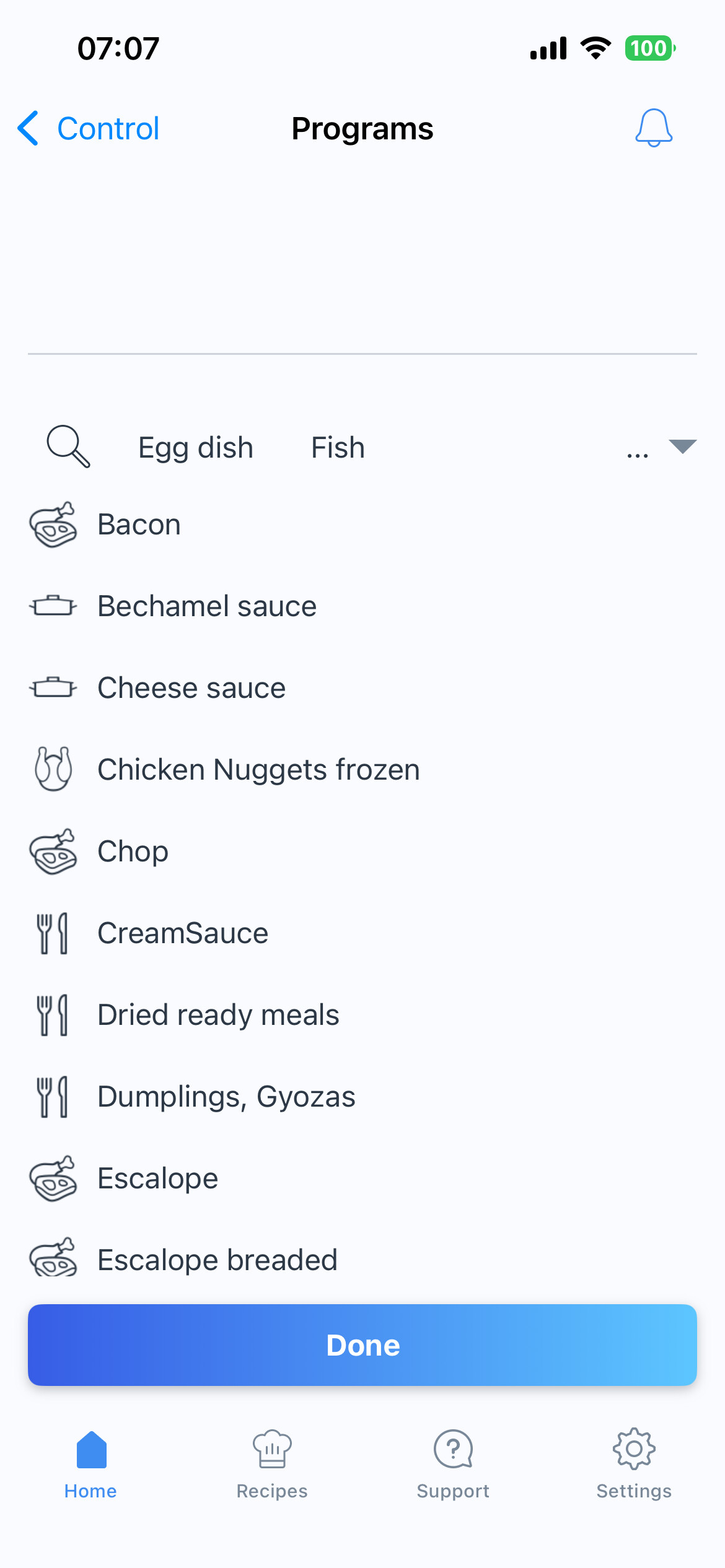The image size is (725, 1568).
Task: Choose Bechamel sauce program
Action: [207, 606]
